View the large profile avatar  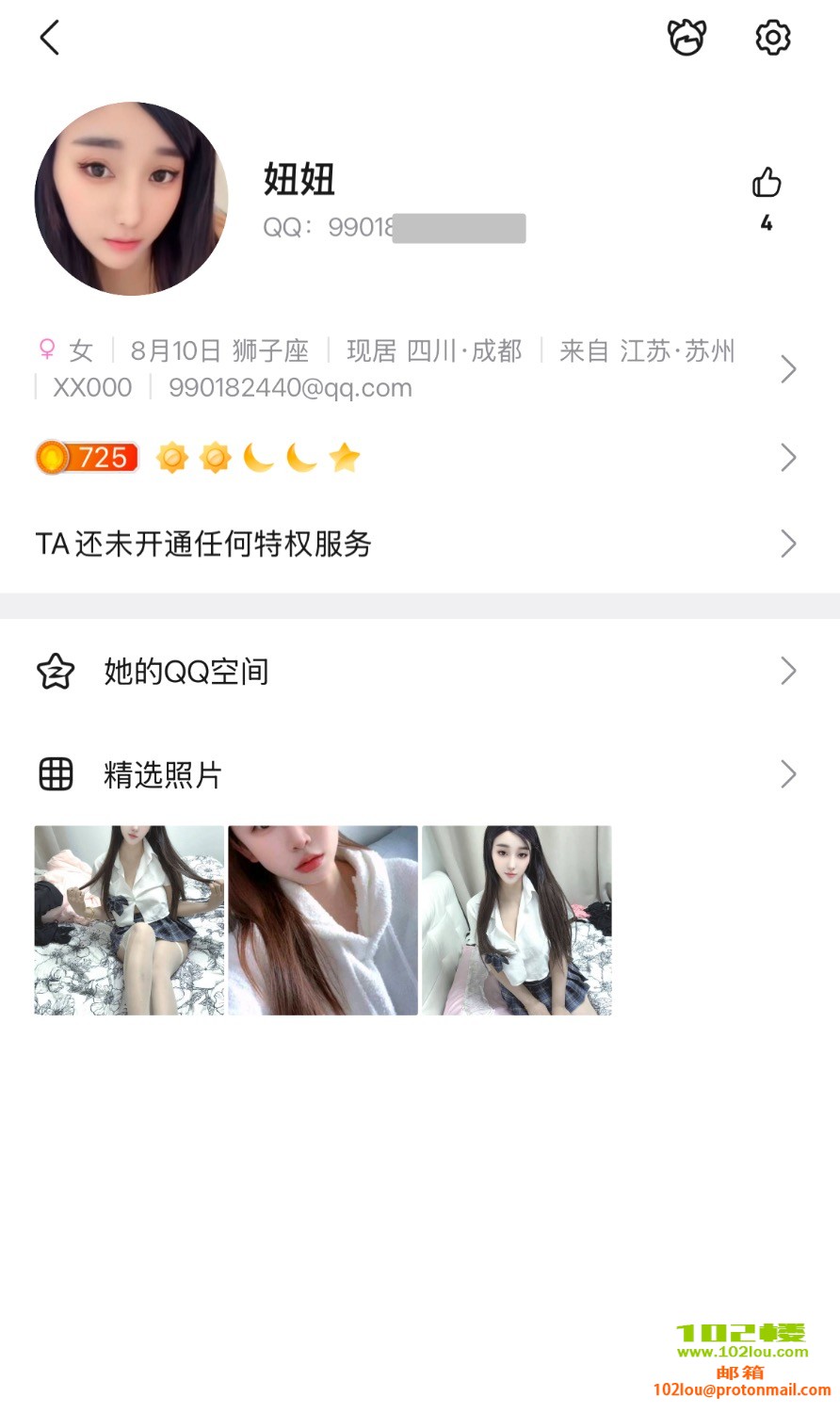point(131,199)
